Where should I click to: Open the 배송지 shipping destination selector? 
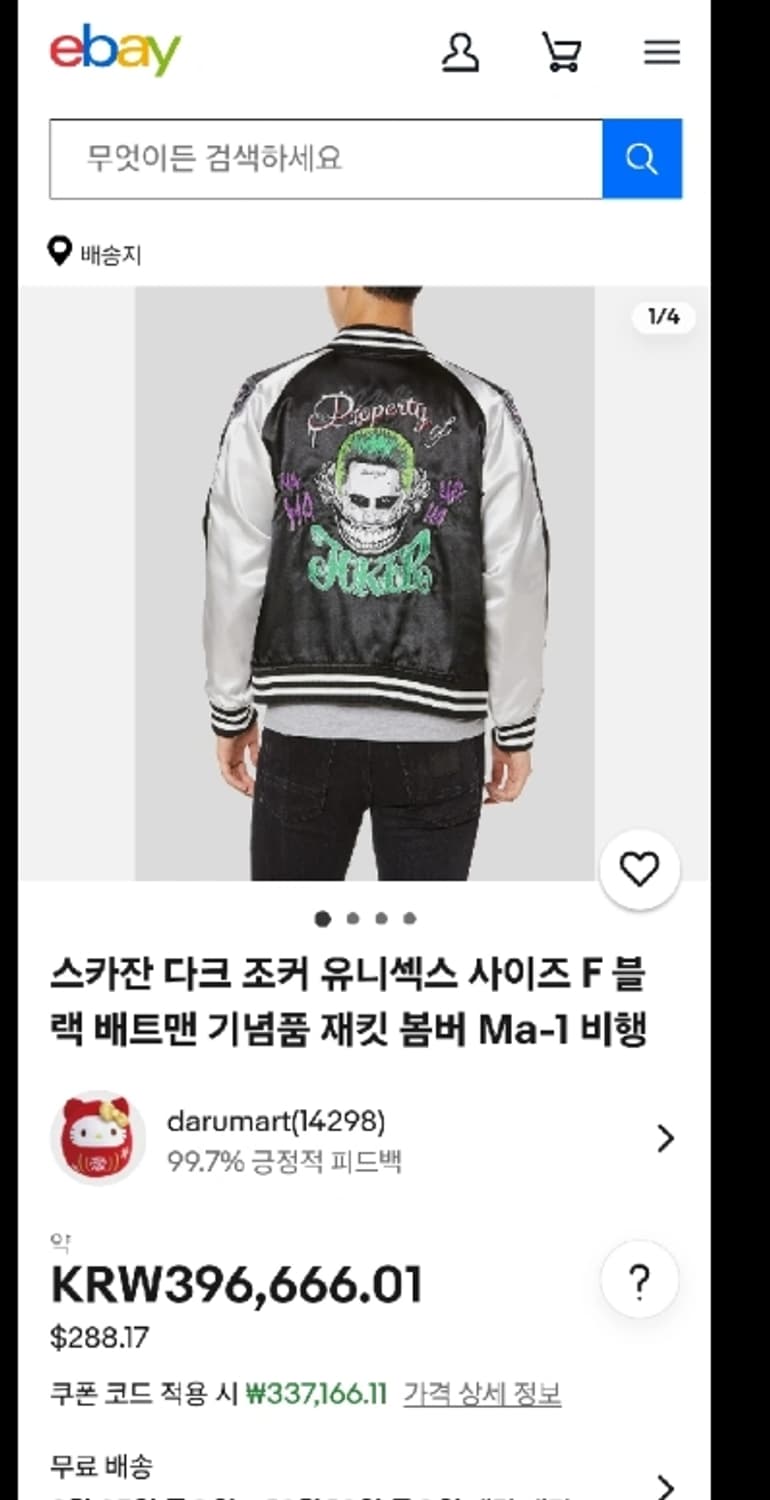pyautogui.click(x=110, y=253)
